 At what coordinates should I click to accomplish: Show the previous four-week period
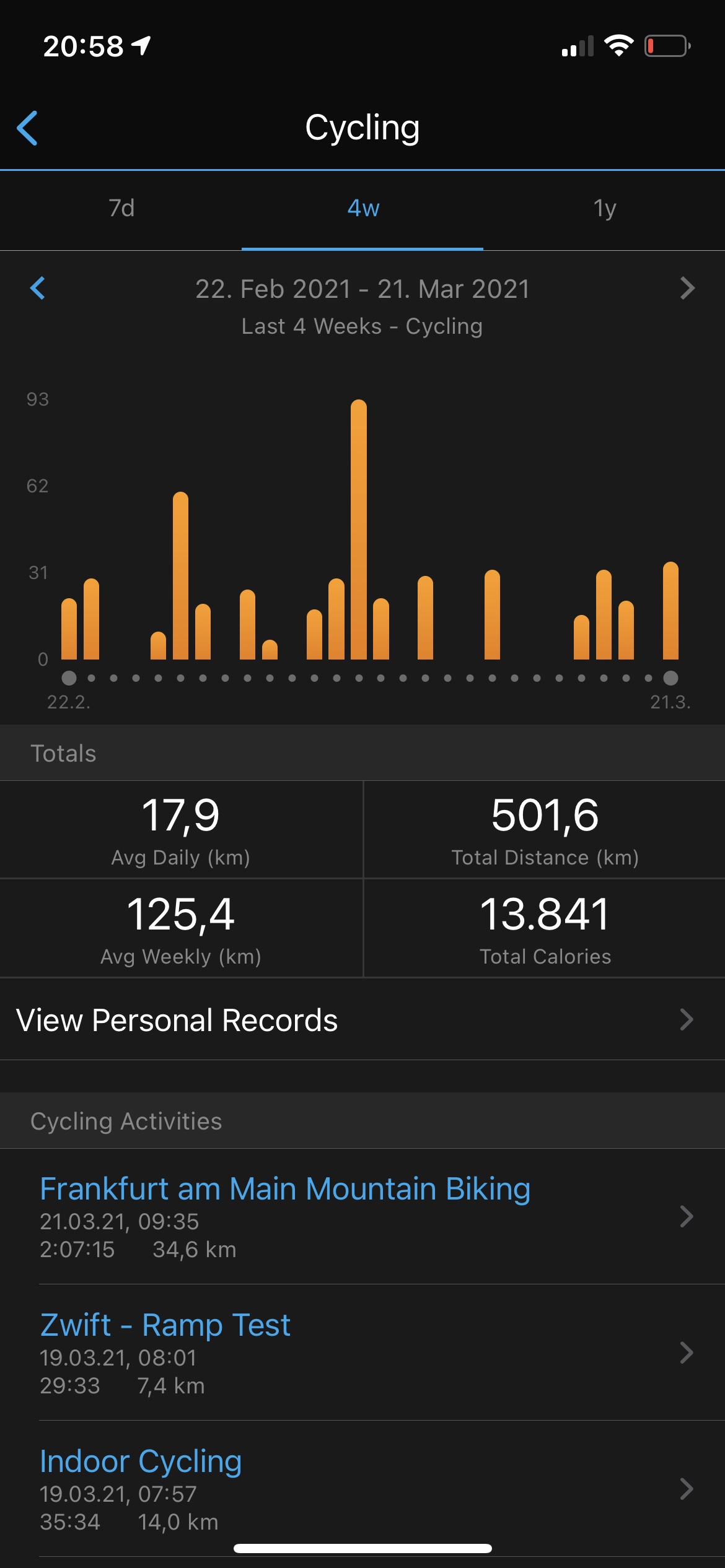coord(38,288)
